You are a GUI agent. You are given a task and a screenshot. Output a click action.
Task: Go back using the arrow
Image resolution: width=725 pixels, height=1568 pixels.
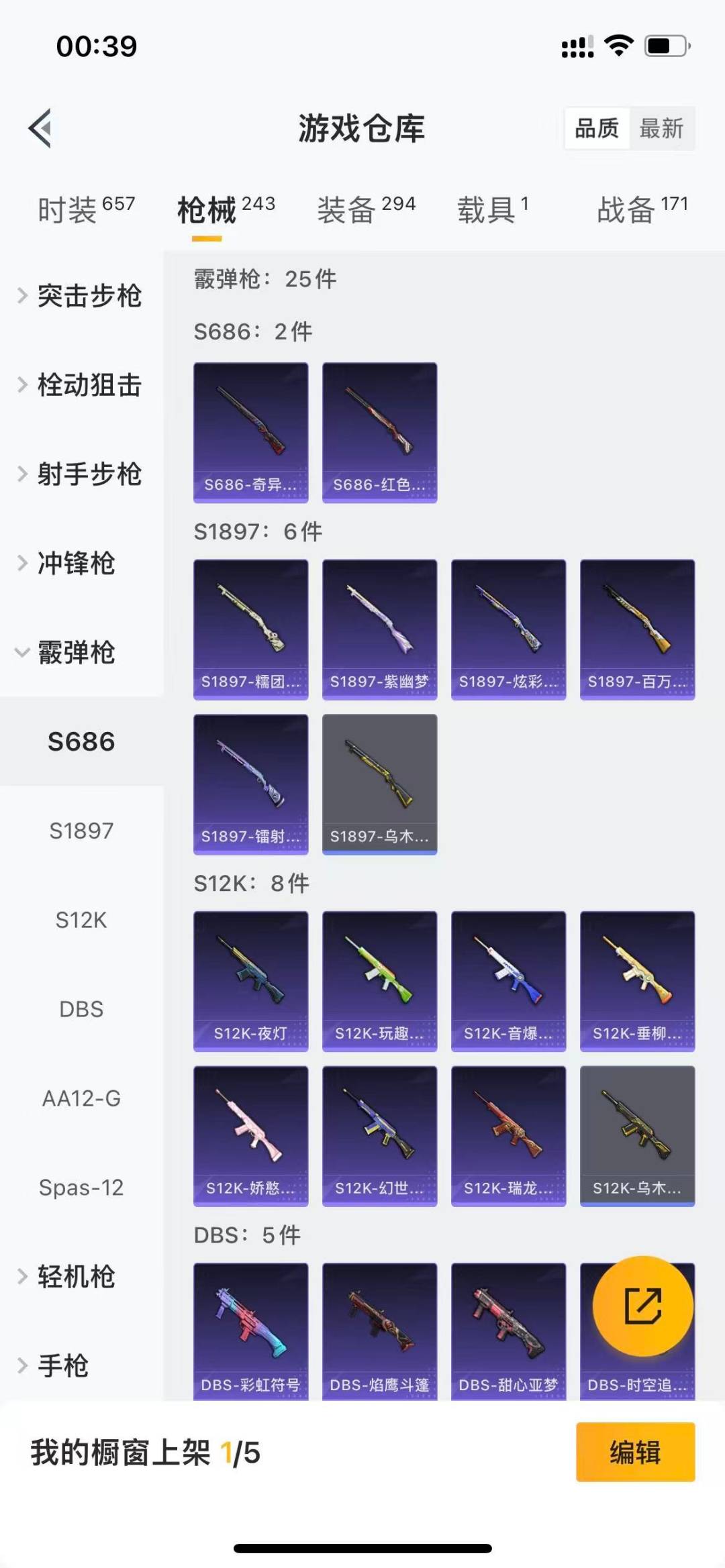click(x=40, y=127)
